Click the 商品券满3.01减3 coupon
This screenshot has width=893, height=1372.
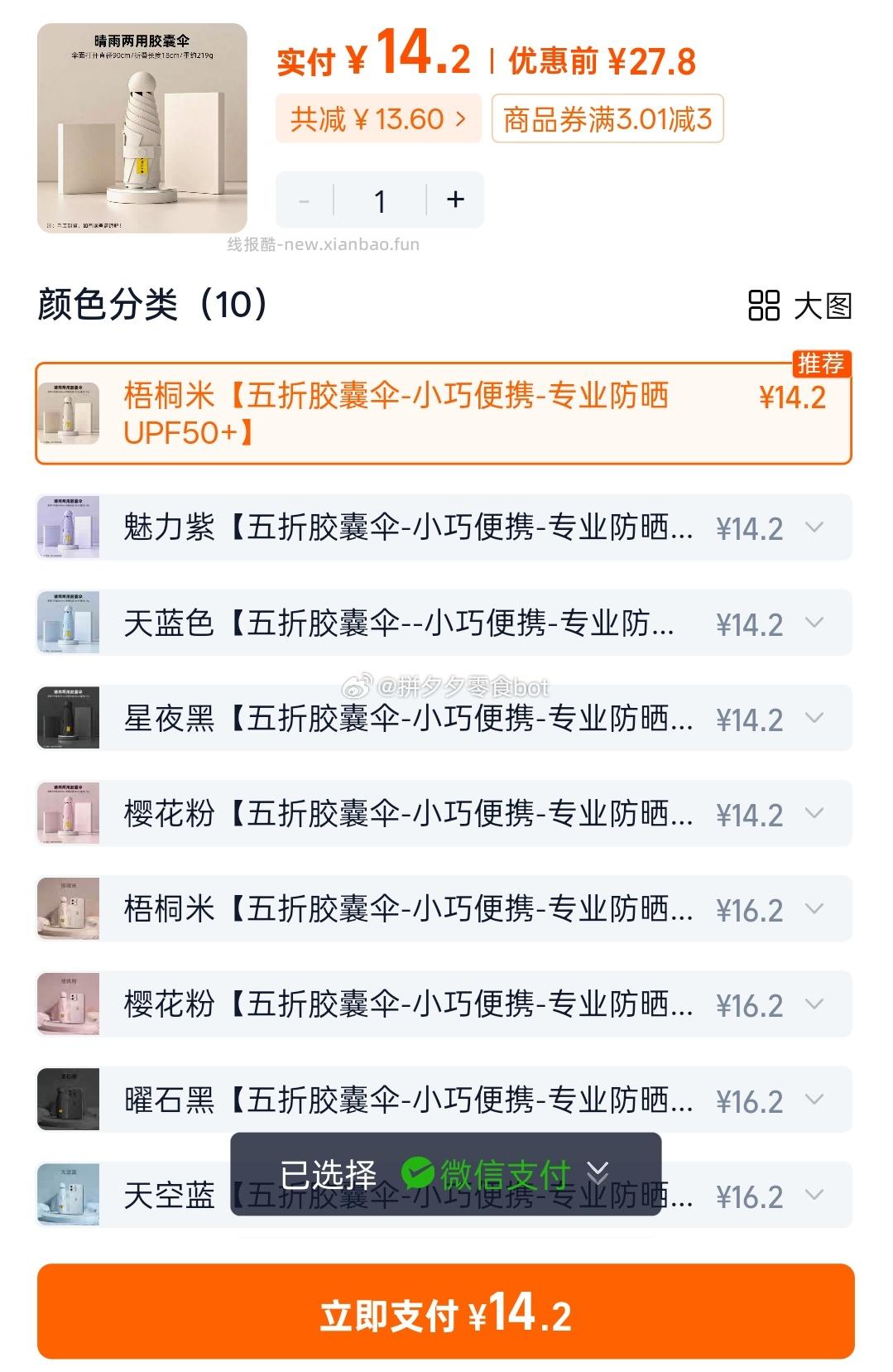tap(608, 118)
